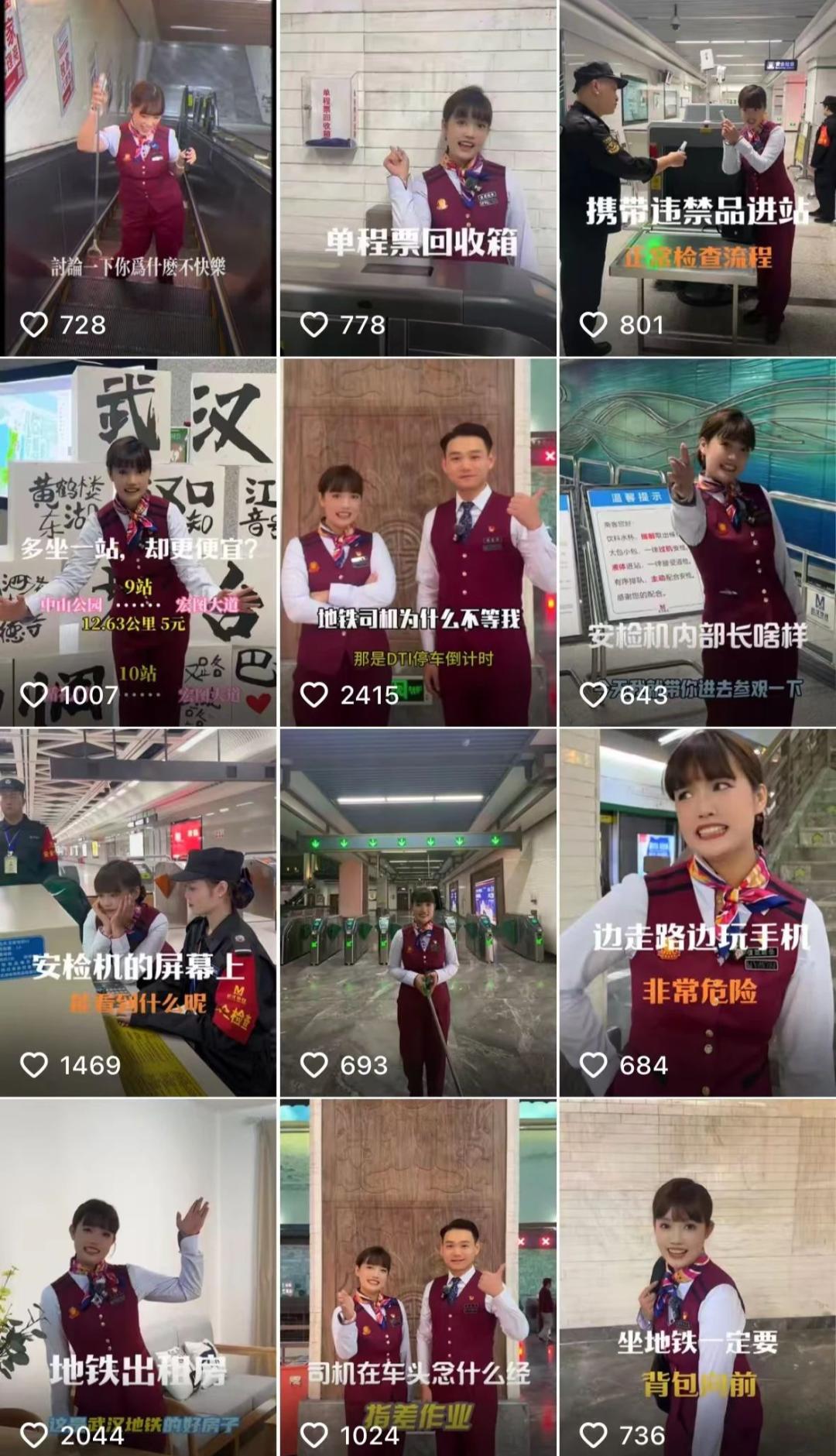Open the video captioned 討論一下你為什麼不快樂

pyautogui.click(x=138, y=178)
